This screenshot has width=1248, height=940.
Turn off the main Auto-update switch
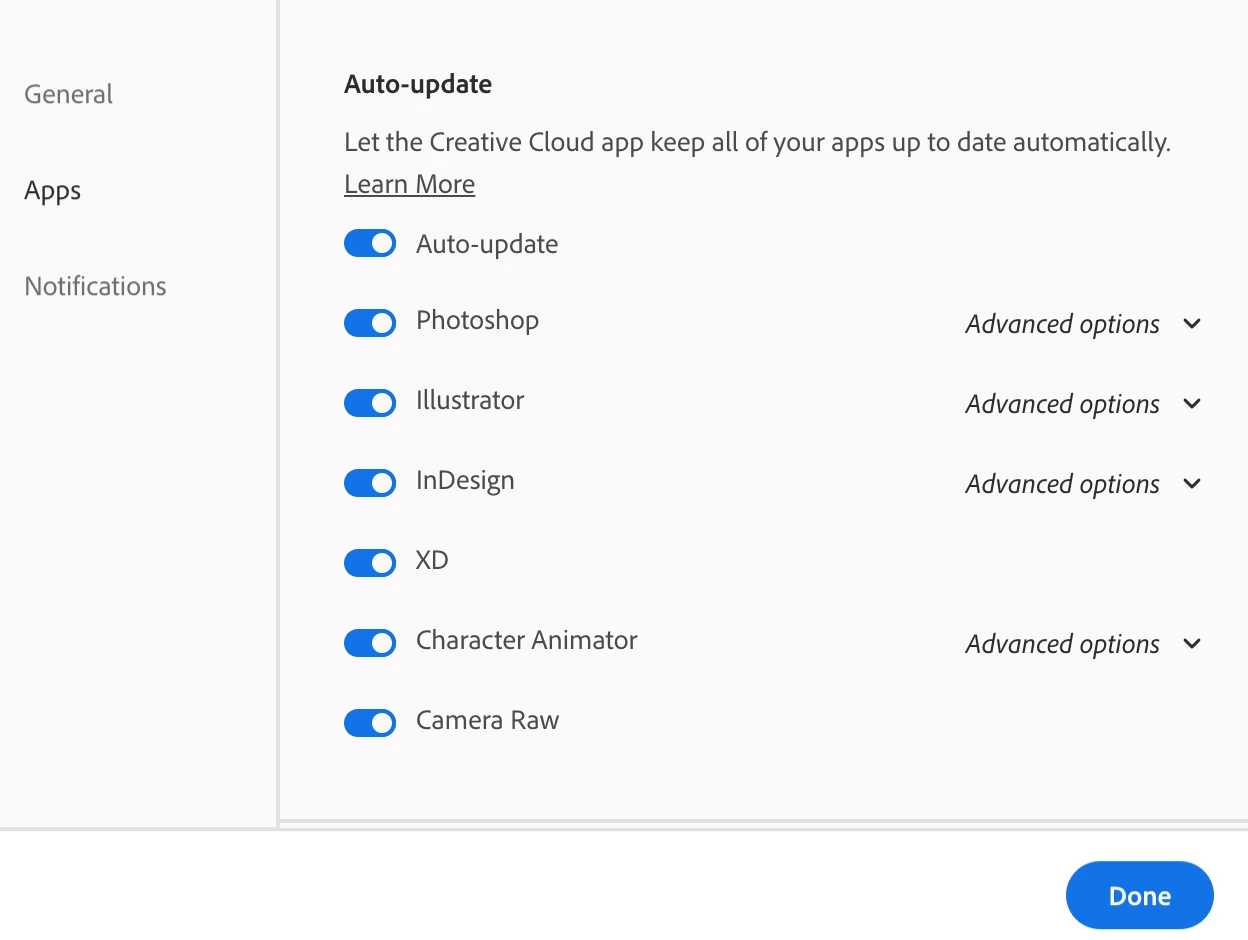[370, 244]
